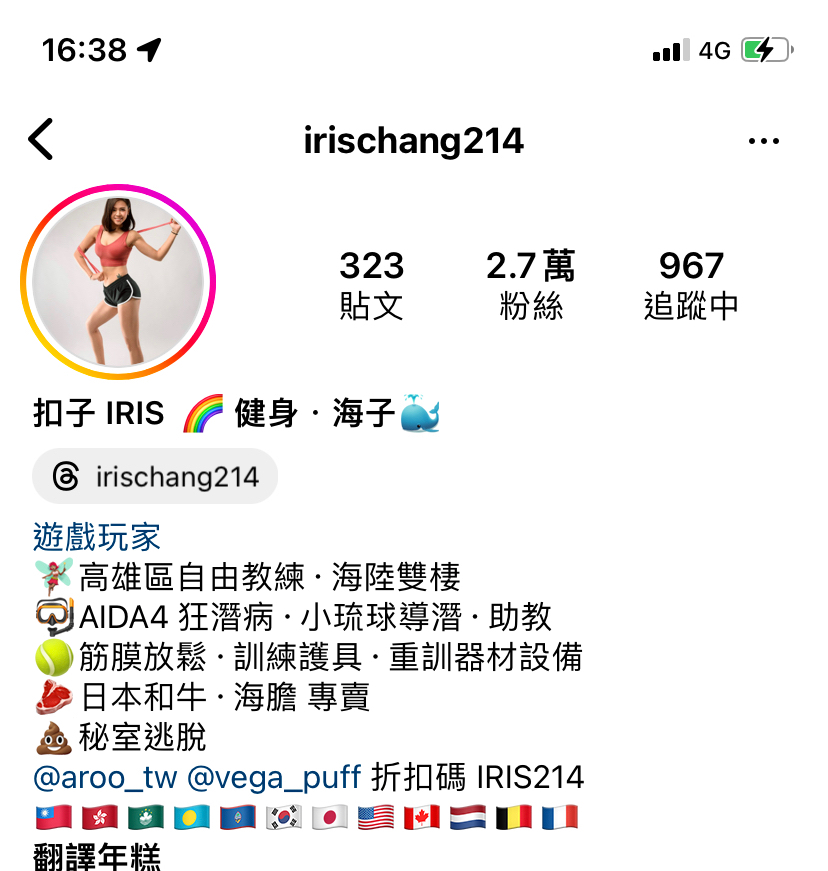The image size is (828, 871).
Task: Open the 323 posts count
Action: coord(371,284)
